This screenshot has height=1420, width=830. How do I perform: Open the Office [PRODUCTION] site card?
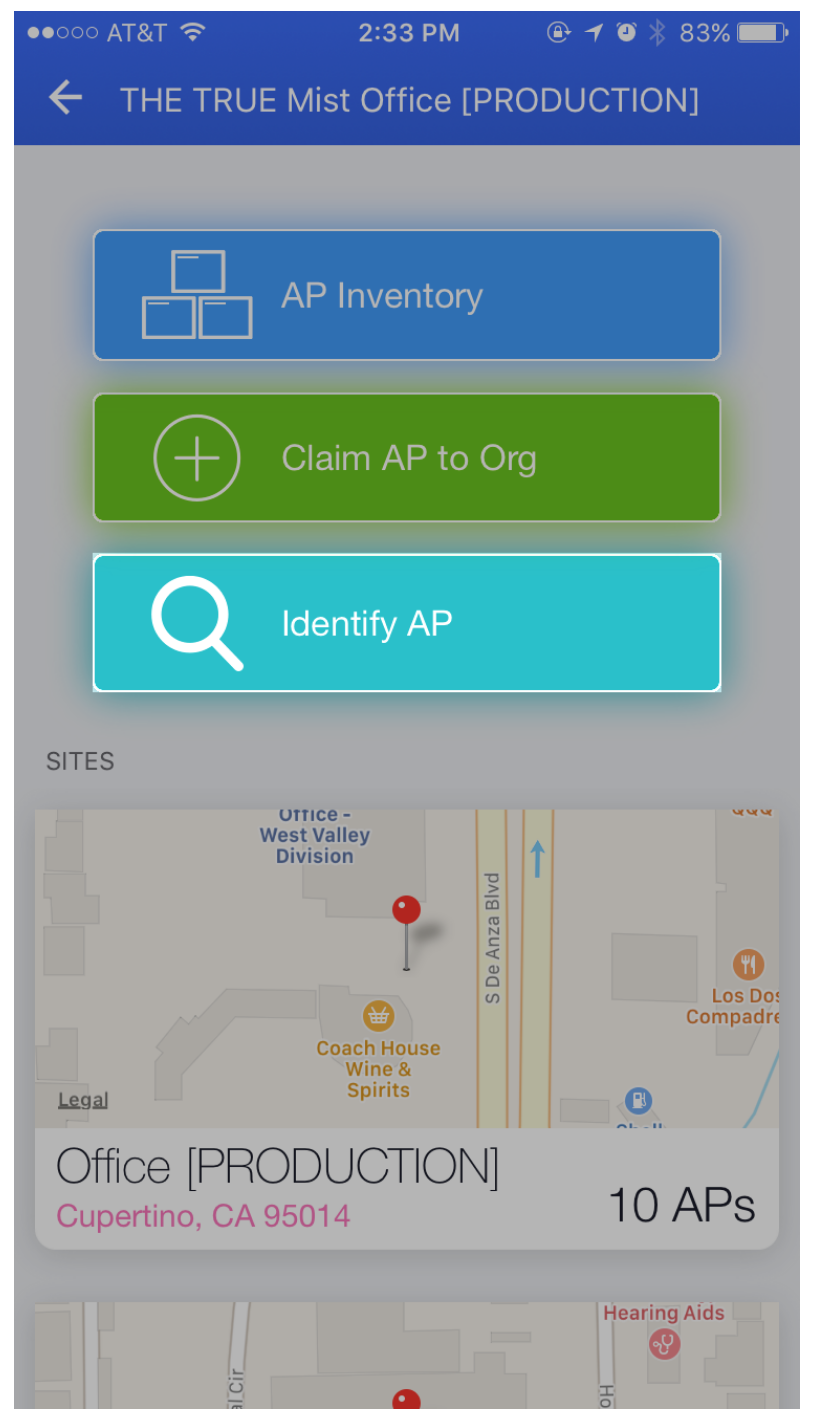tap(407, 1188)
